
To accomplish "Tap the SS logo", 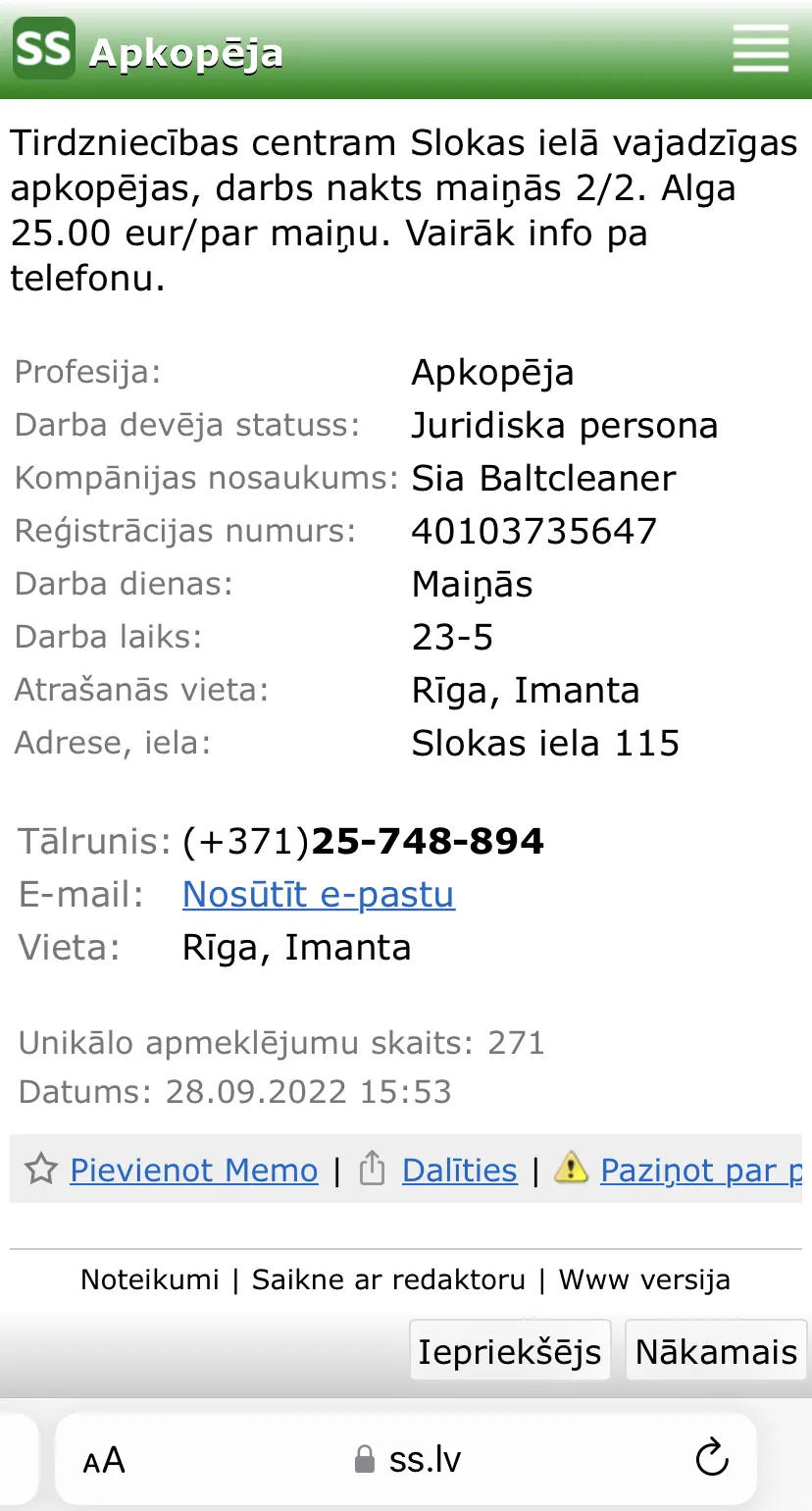I will [x=44, y=48].
